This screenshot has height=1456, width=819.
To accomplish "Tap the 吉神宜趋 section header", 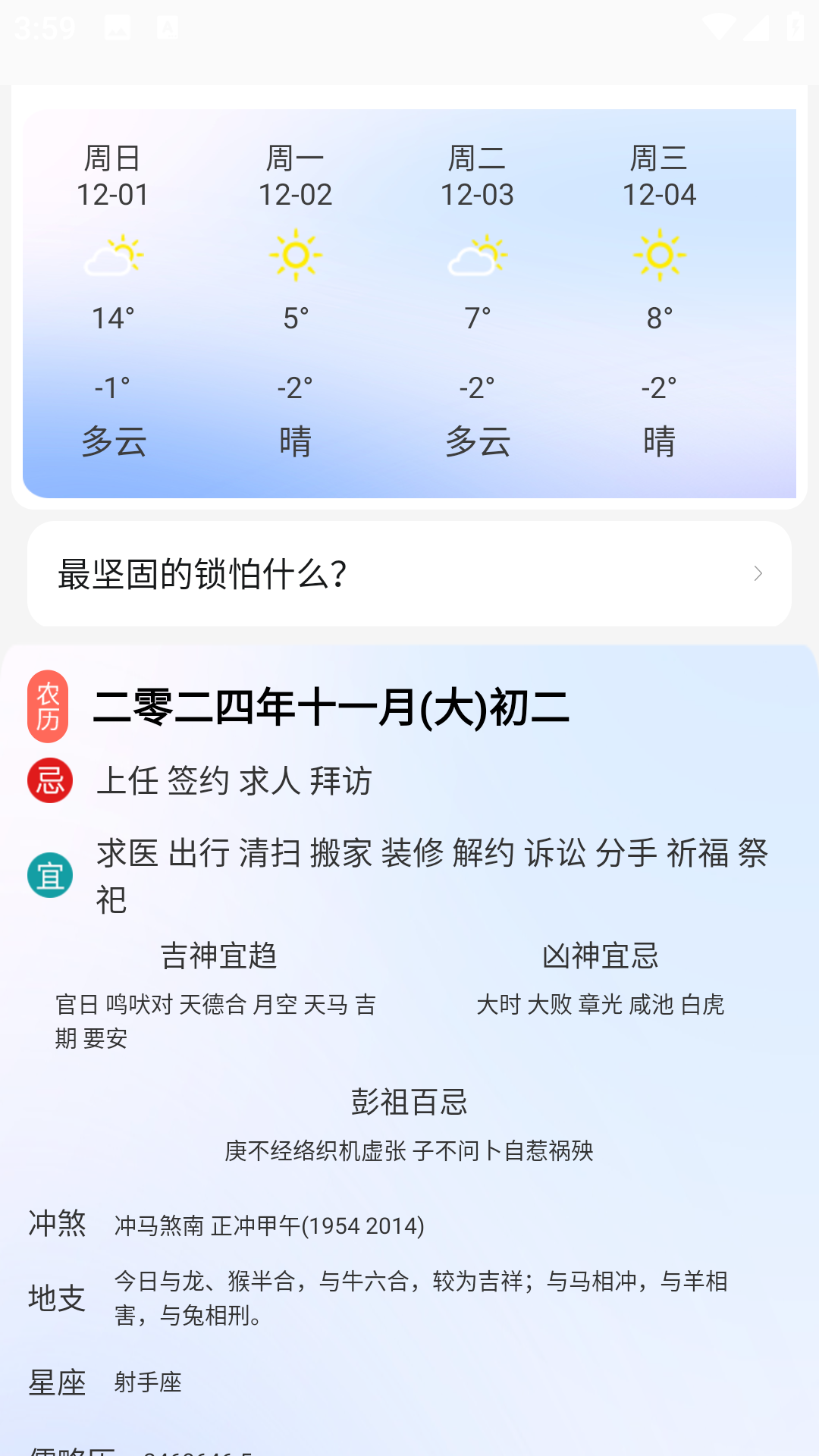I will tap(220, 956).
